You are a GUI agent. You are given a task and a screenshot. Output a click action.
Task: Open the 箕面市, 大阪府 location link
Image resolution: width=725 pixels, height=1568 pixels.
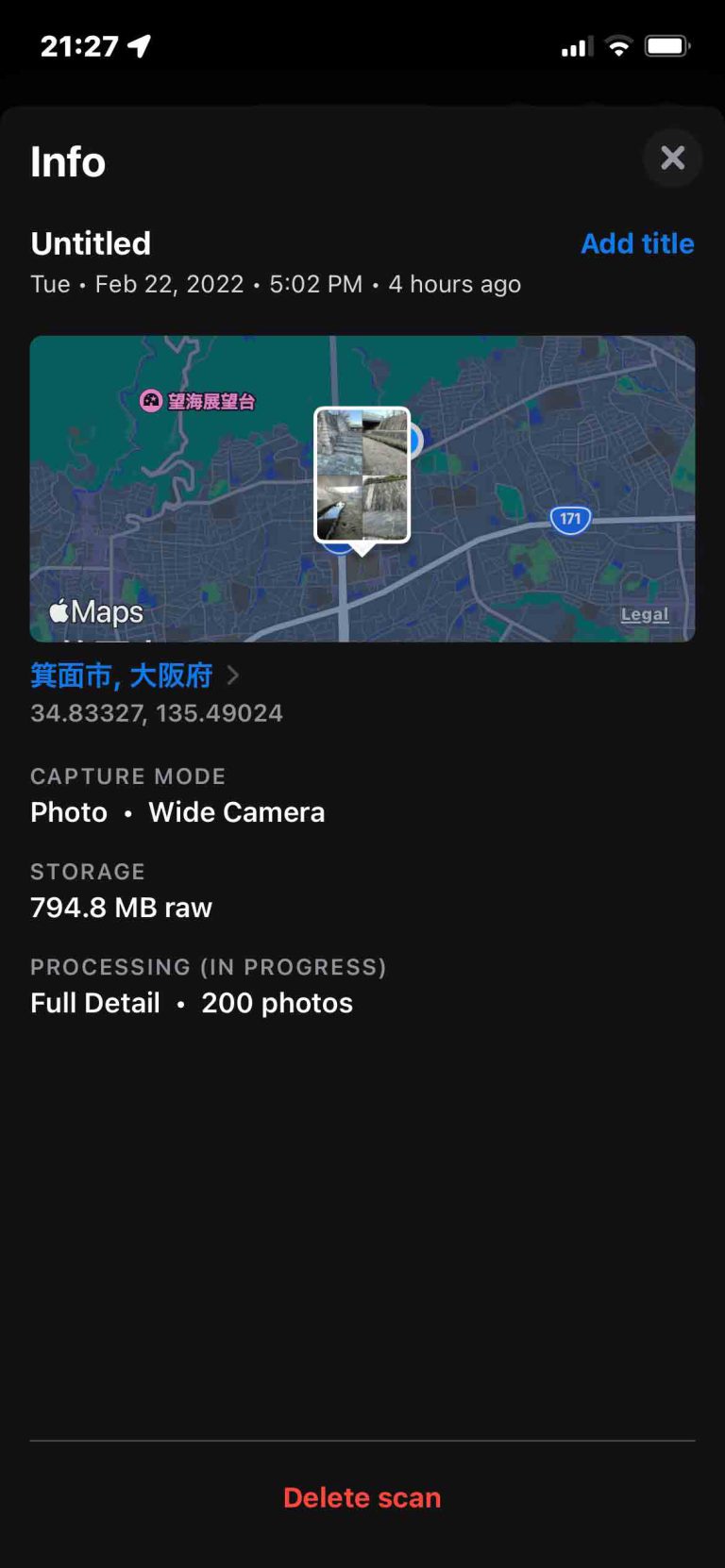coord(123,676)
